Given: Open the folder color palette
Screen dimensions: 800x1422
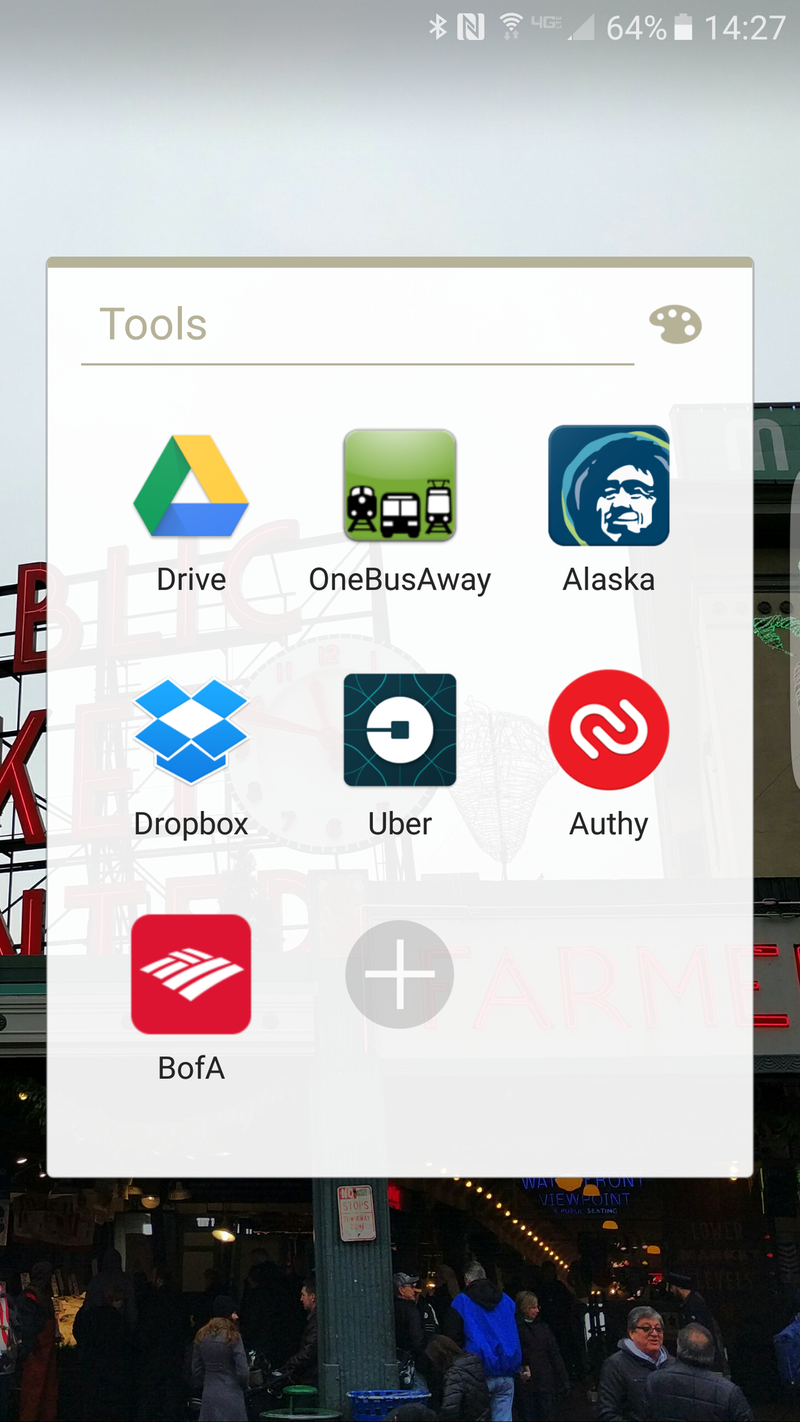Looking at the screenshot, I should point(675,325).
